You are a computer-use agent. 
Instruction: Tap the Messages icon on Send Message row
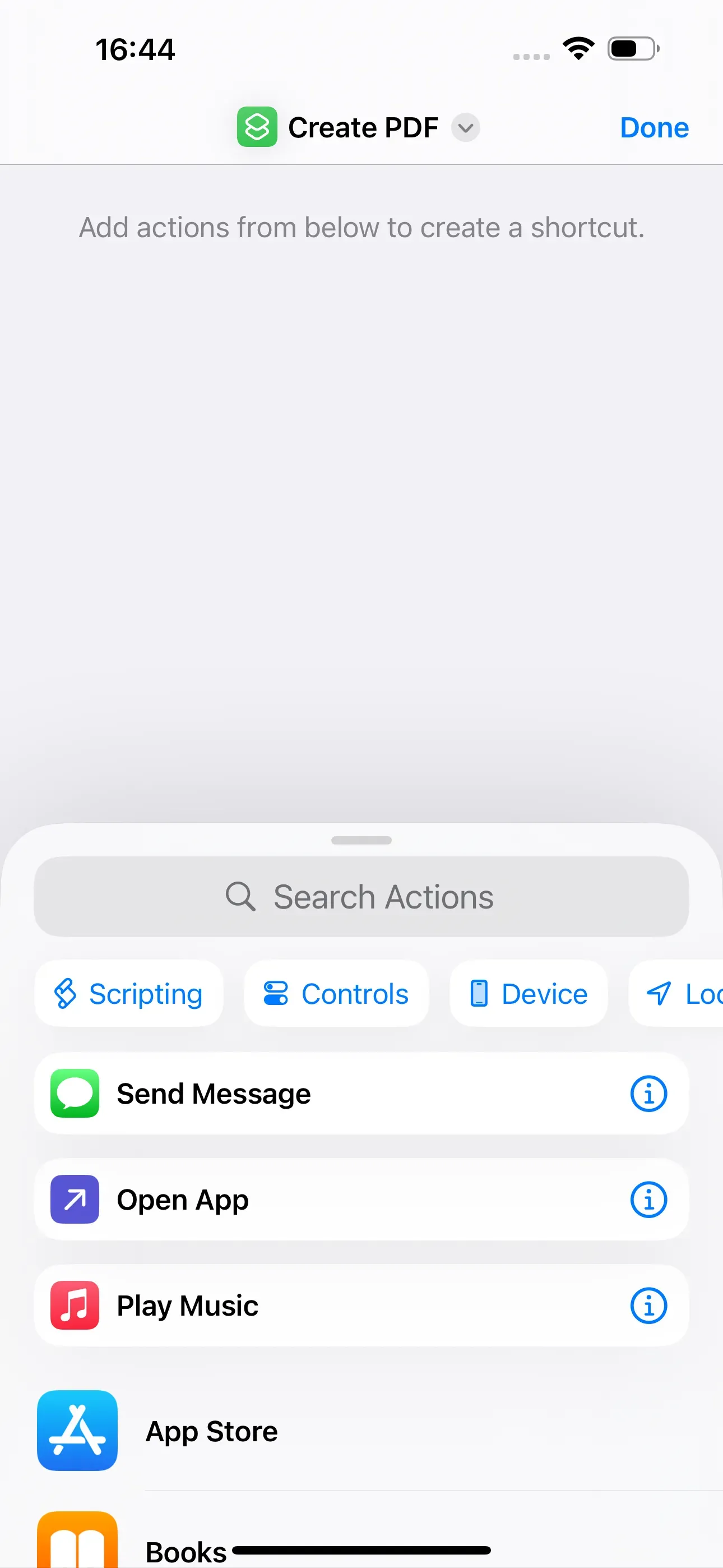coord(73,1093)
